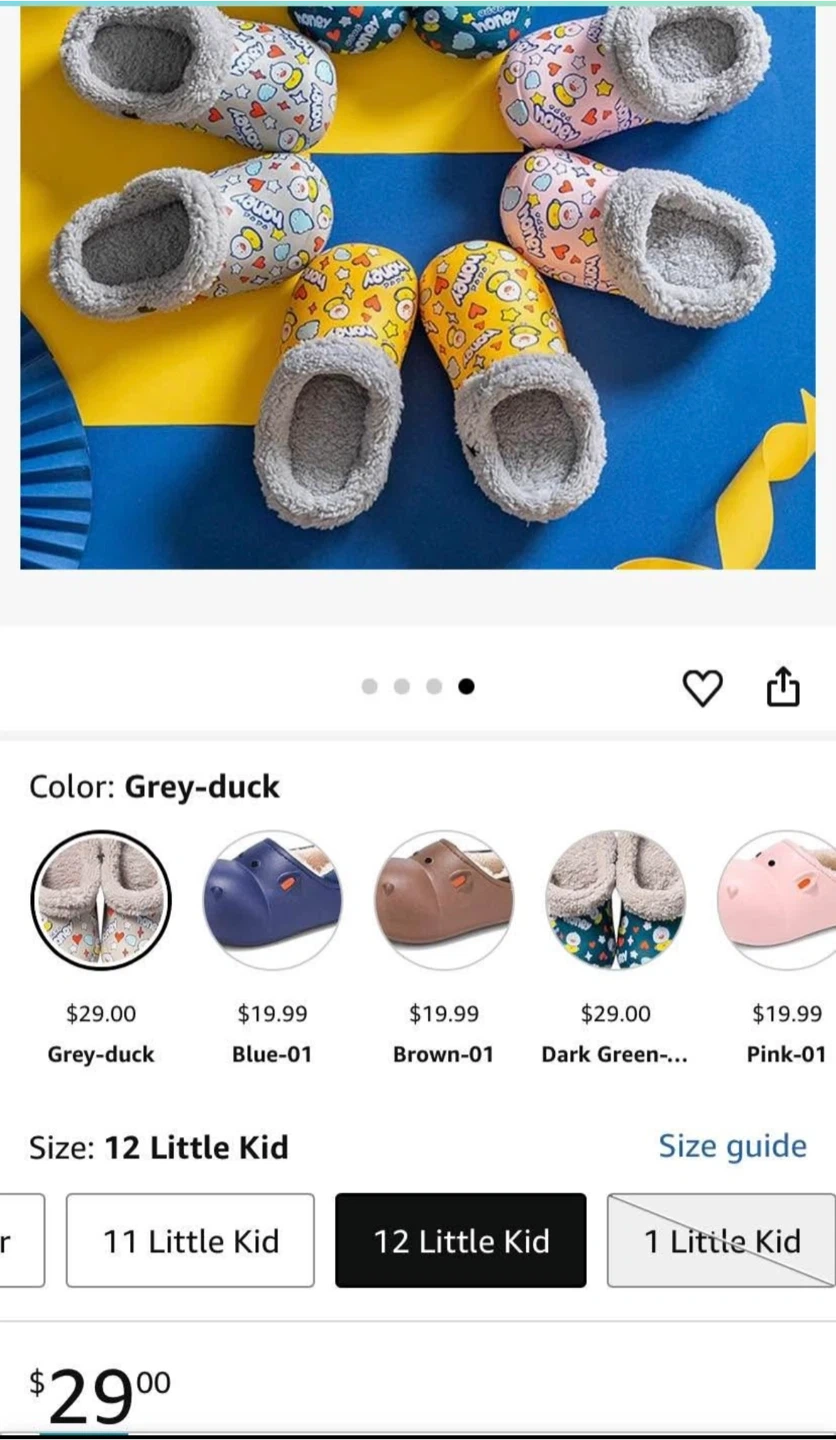Choose size 11 Little Kid
Screen dimensions: 836x1440
click(190, 1240)
